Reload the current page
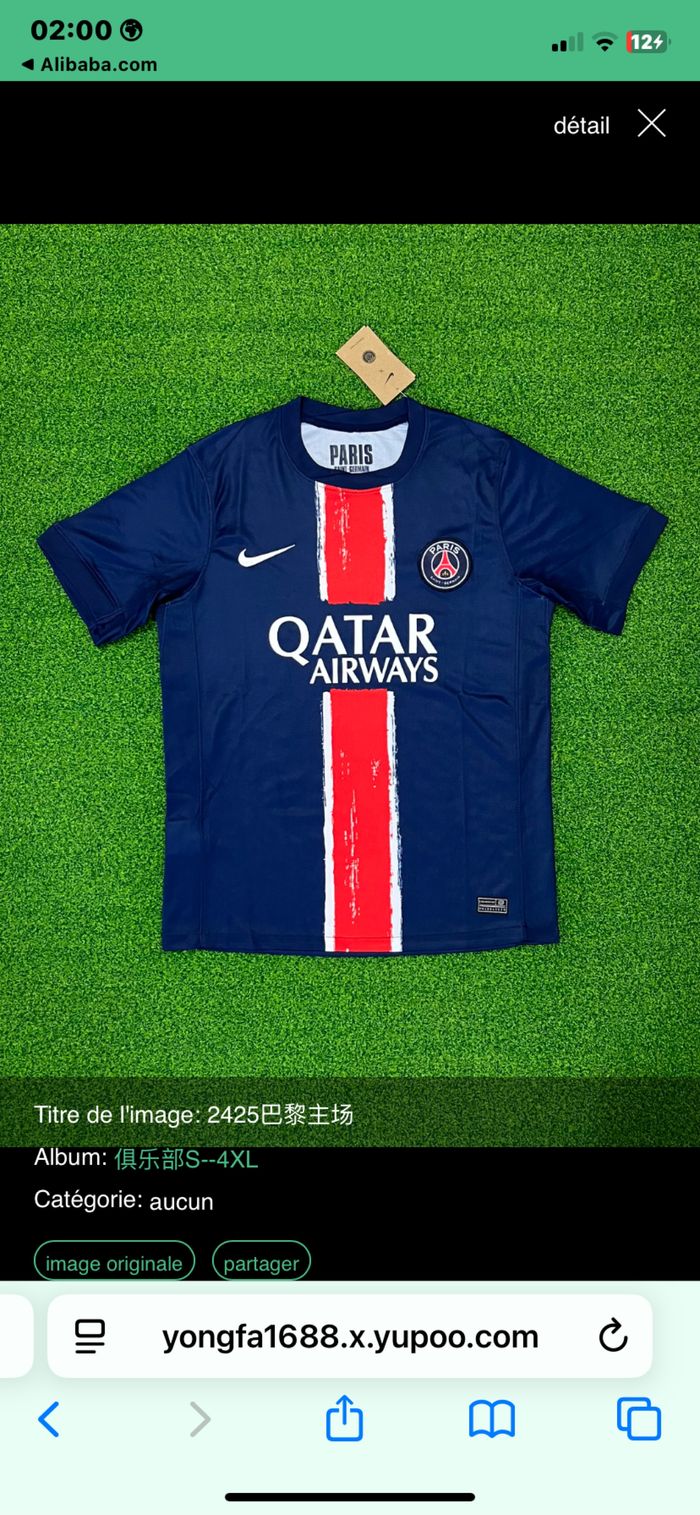This screenshot has height=1515, width=700. tap(612, 1336)
